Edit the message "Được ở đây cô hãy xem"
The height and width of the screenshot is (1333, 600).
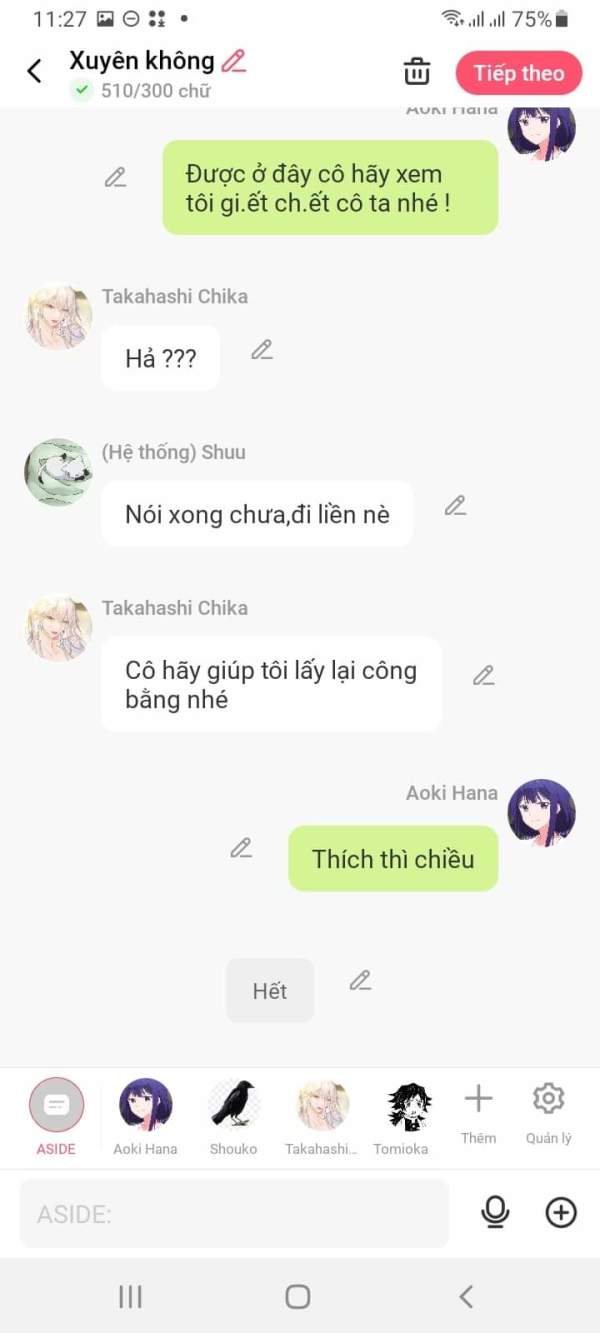pyautogui.click(x=116, y=178)
